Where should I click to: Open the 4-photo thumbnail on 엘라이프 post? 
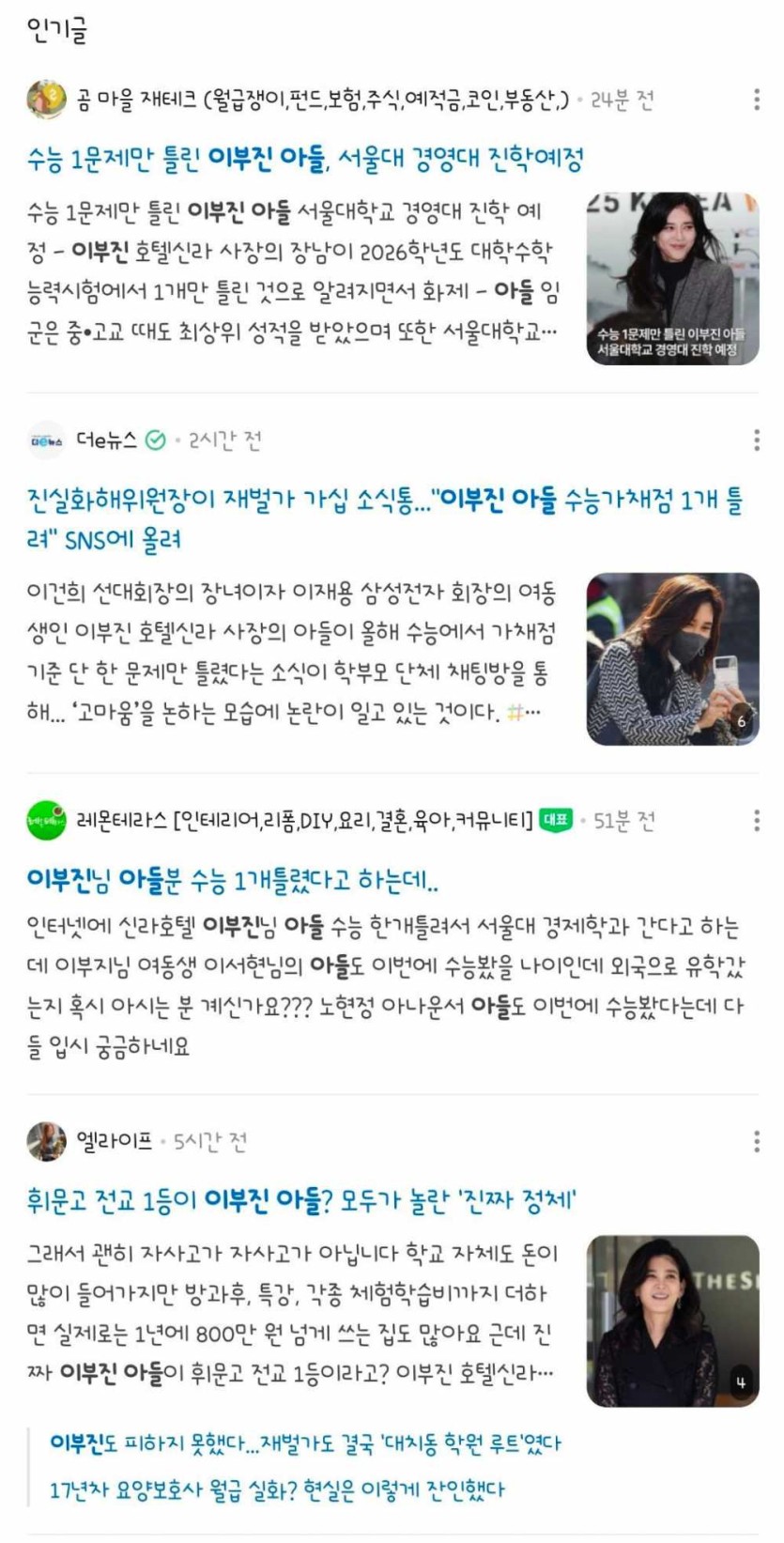point(672,1320)
